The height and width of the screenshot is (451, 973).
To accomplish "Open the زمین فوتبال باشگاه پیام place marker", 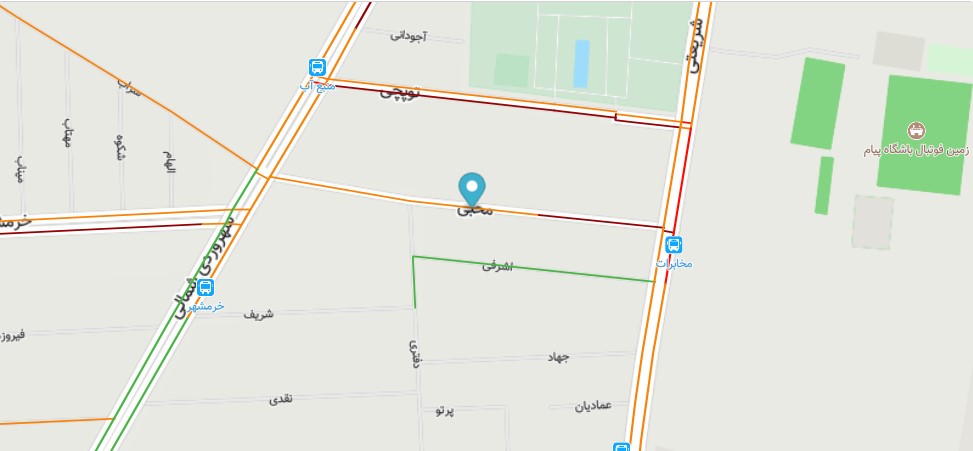I will [x=916, y=131].
